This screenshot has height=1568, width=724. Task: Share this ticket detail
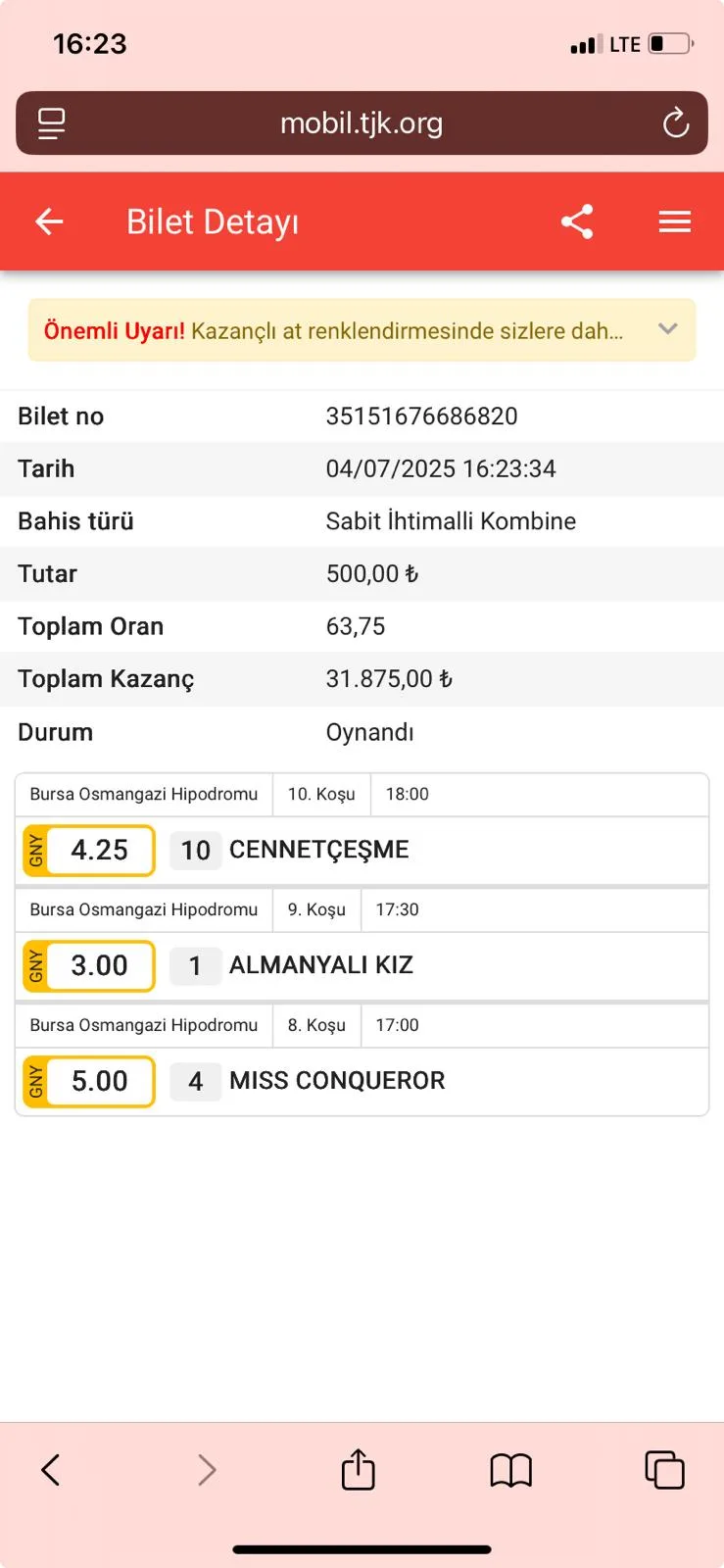577,221
